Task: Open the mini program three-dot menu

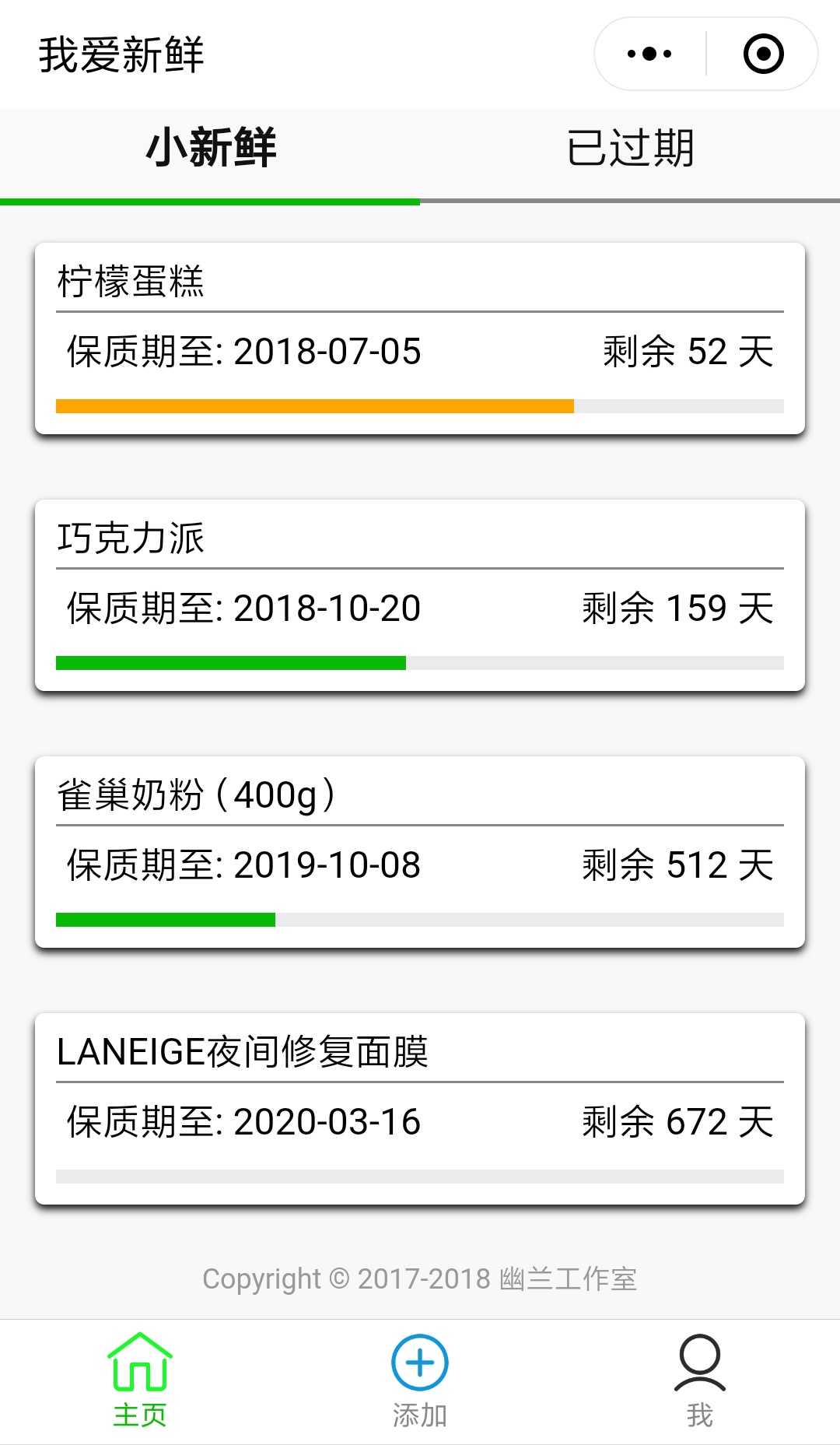Action: (649, 54)
